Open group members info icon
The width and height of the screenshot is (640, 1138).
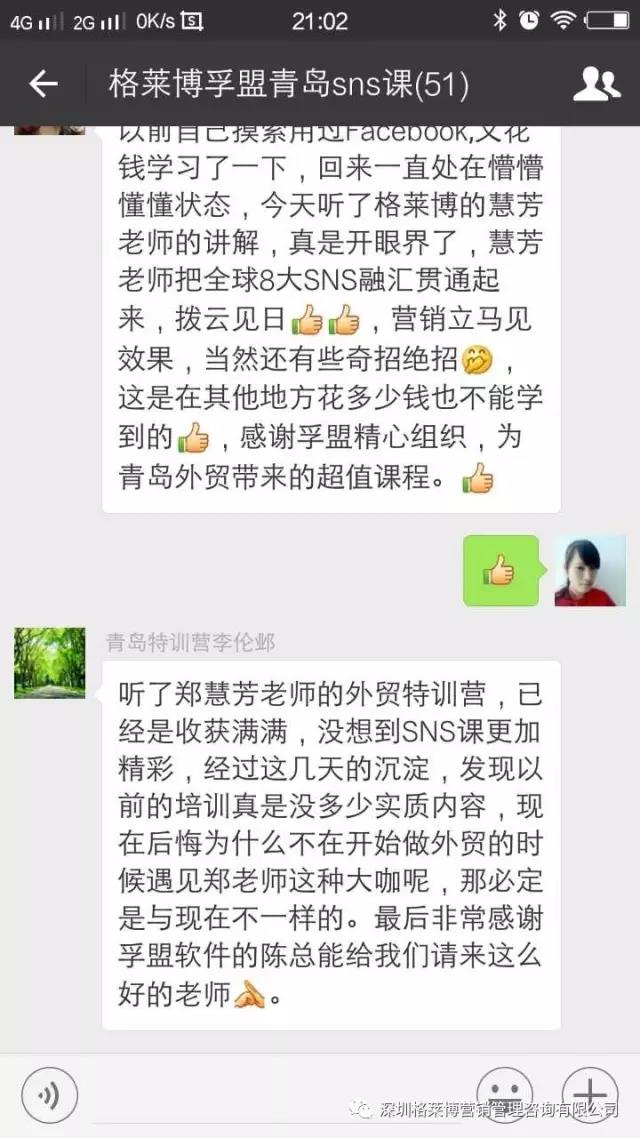click(x=596, y=85)
